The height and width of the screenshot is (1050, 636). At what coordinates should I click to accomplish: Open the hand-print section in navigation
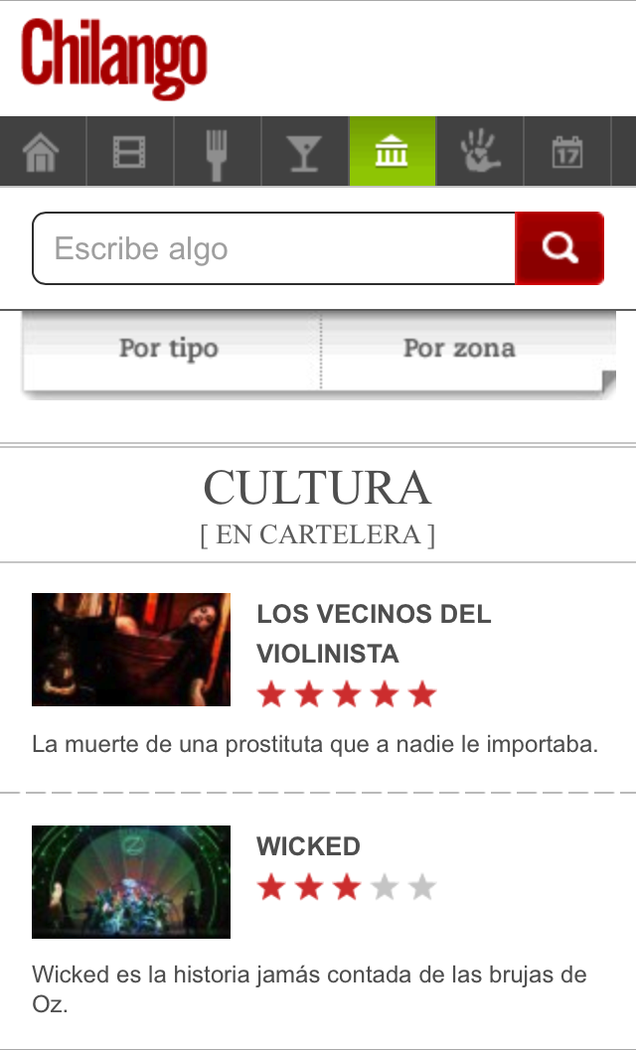479,152
